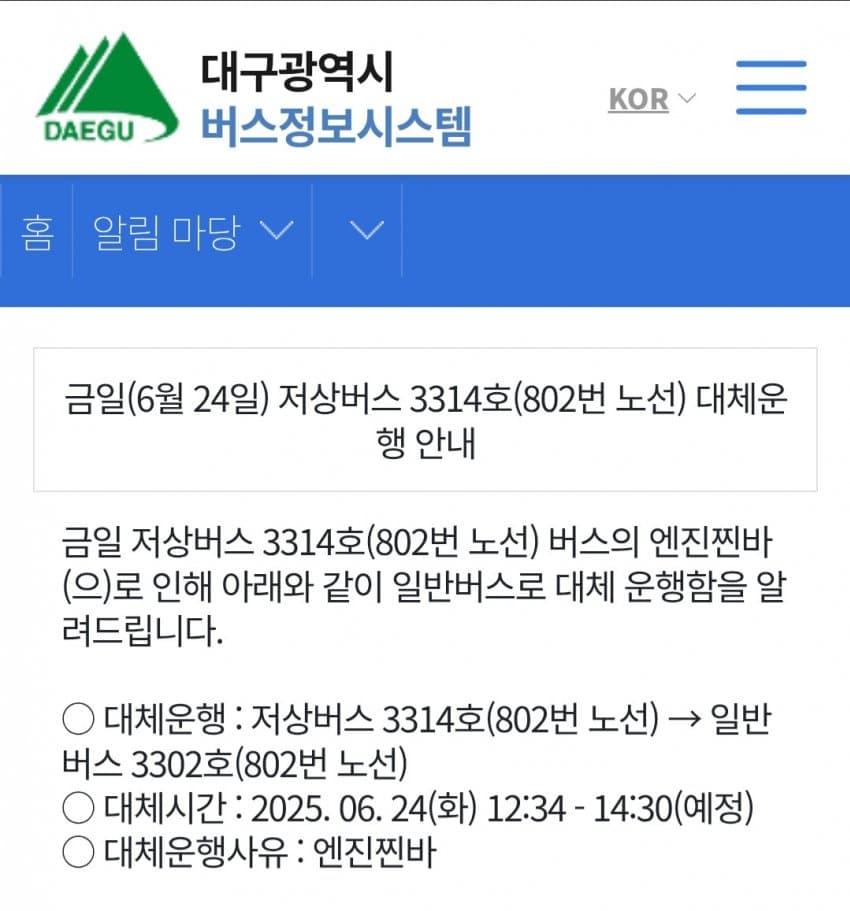850x911 pixels.
Task: Expand the second breadcrumb chevron dropdown
Action: point(367,232)
